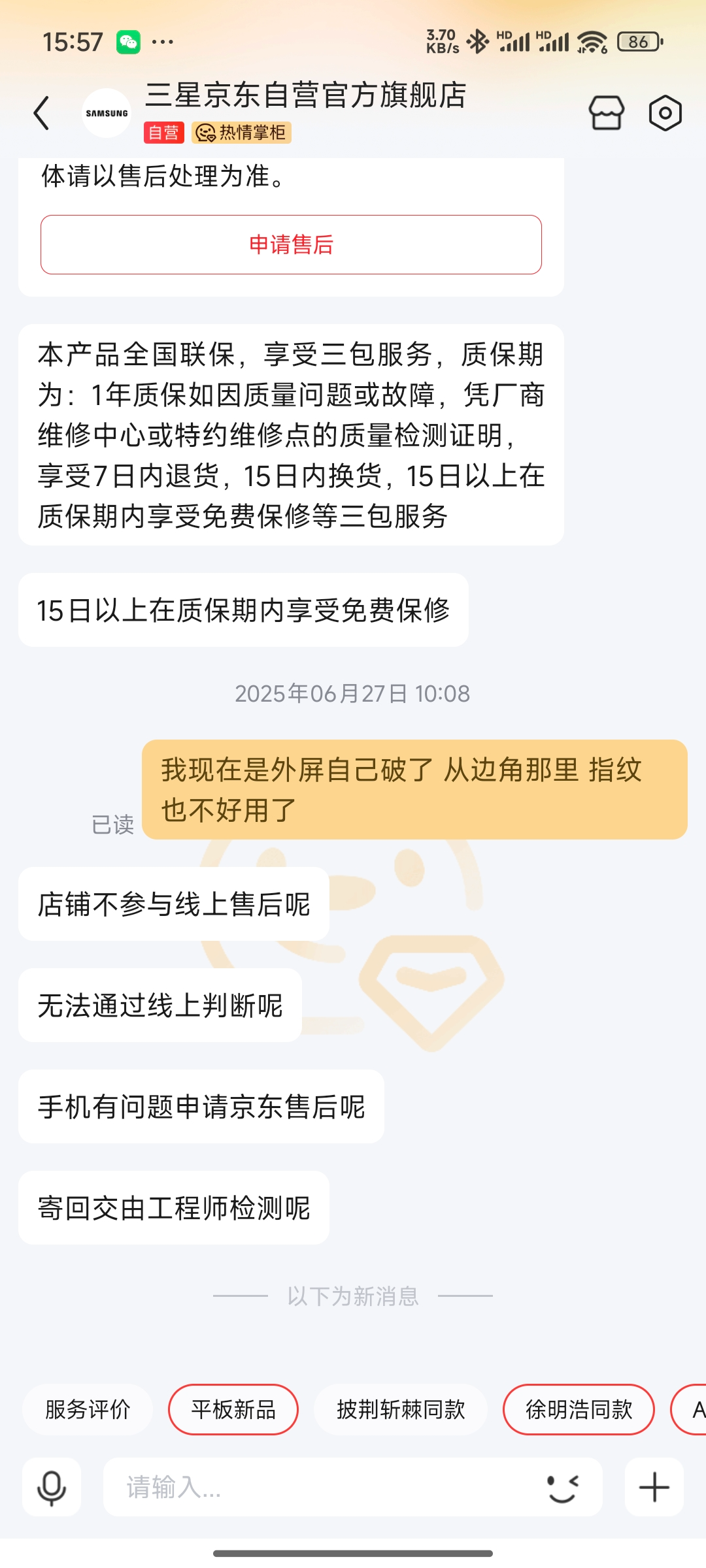Select the 平板新品 chip
Image resolution: width=706 pixels, height=1568 pixels.
[233, 1409]
